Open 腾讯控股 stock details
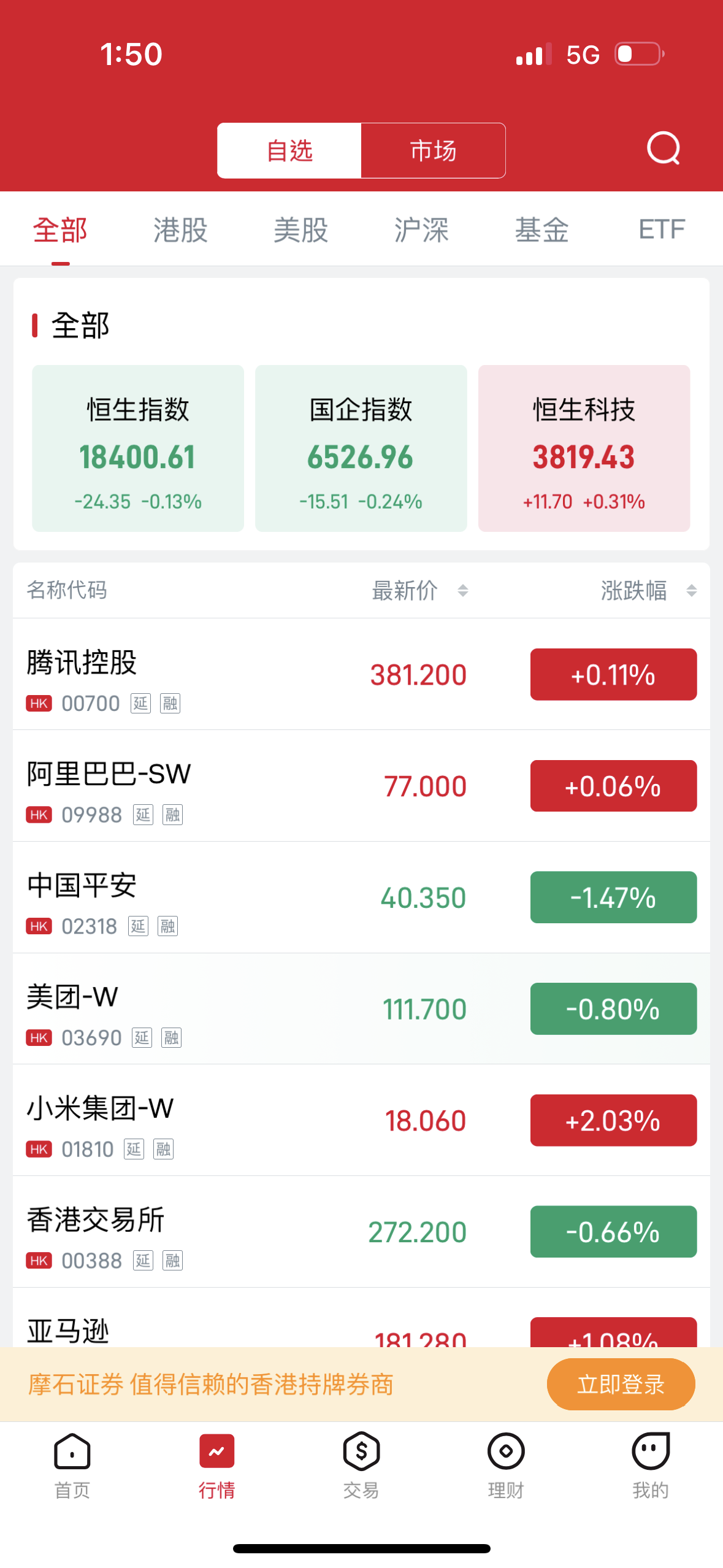723x1568 pixels. (245, 675)
